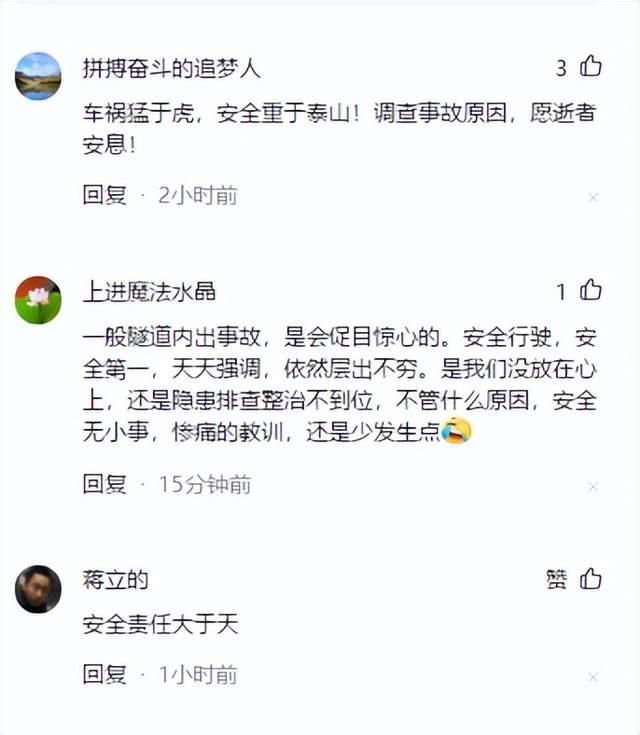Dismiss the comment from 蒋立的
Screen dimensions: 640x735
(x=593, y=677)
